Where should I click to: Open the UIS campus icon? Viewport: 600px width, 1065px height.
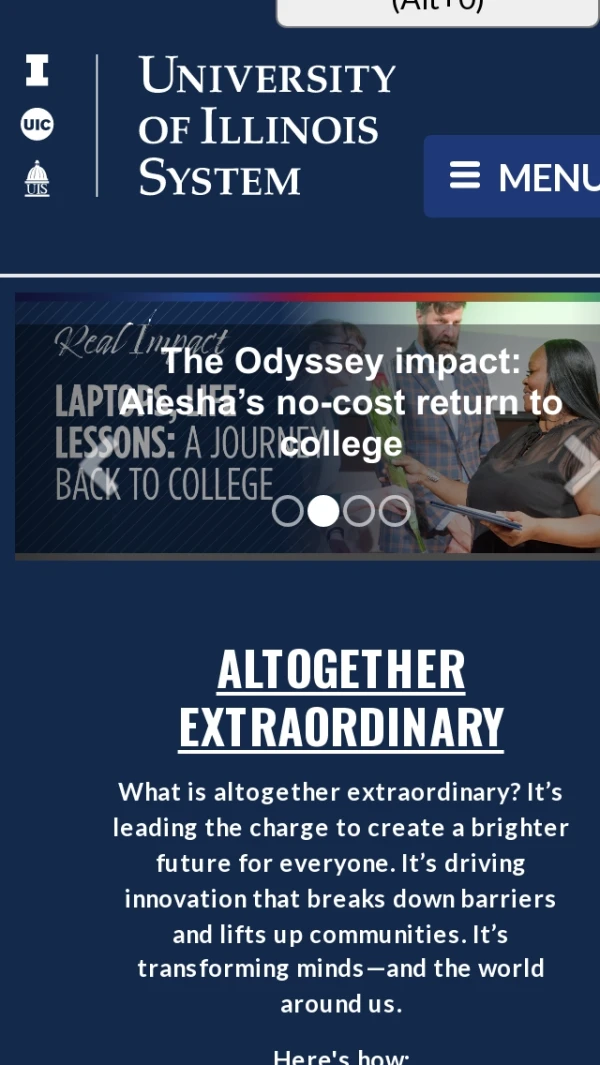point(37,178)
